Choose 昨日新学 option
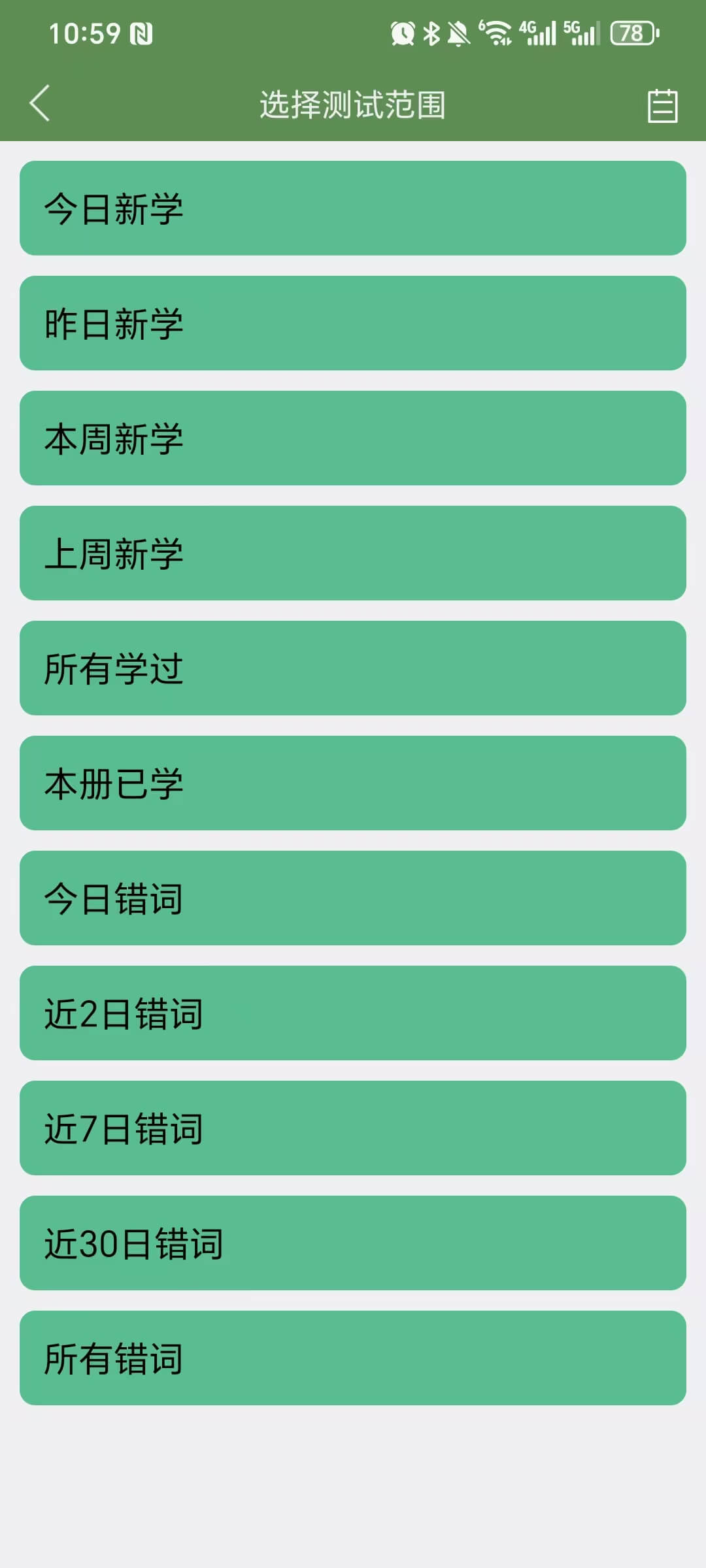 point(353,323)
